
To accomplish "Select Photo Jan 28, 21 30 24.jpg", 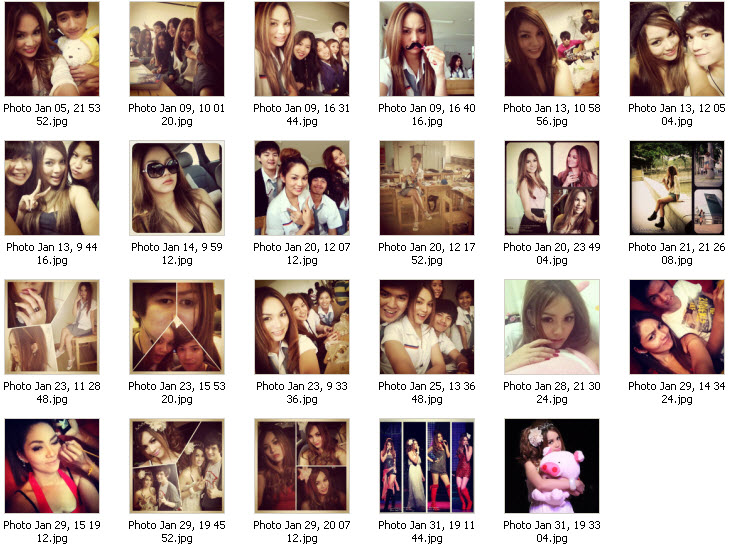I will point(552,327).
